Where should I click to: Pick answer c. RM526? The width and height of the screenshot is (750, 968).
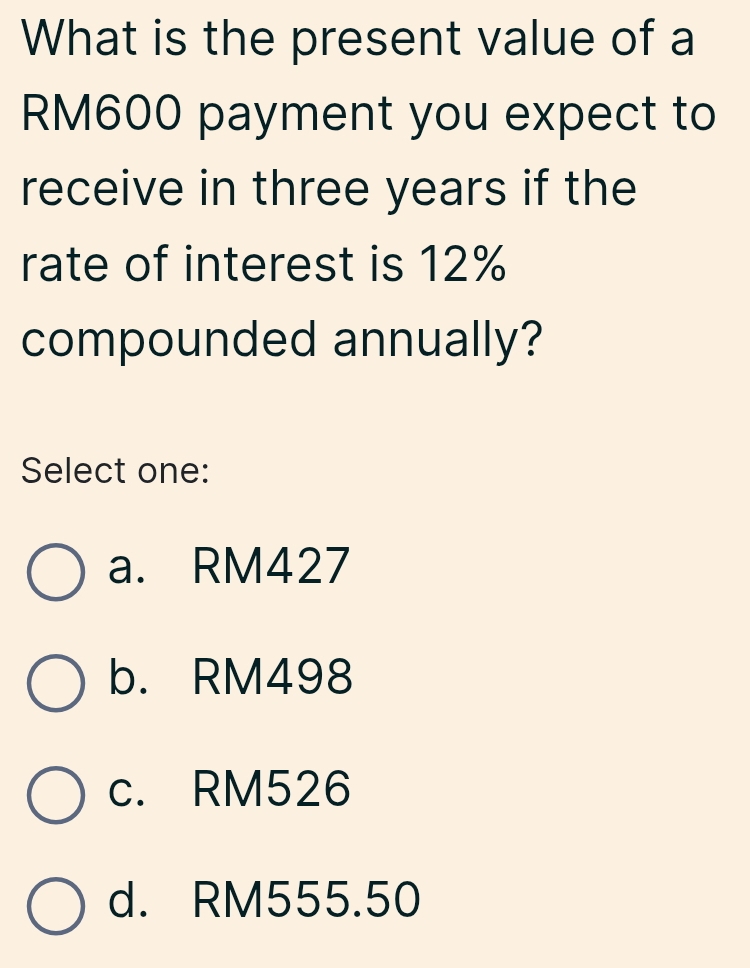coord(56,794)
